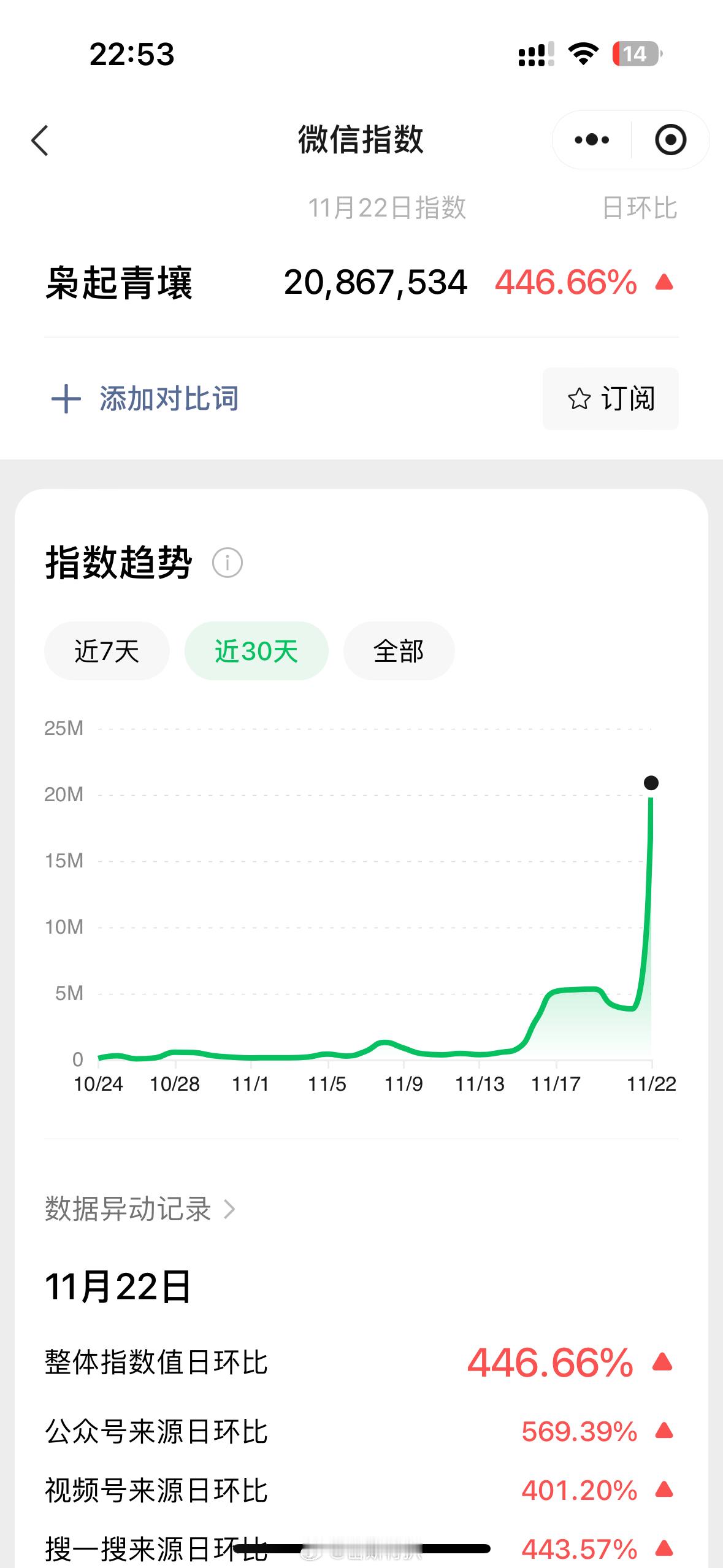Image resolution: width=723 pixels, height=1568 pixels.
Task: Open the ellipsis more options icon
Action: 589,140
